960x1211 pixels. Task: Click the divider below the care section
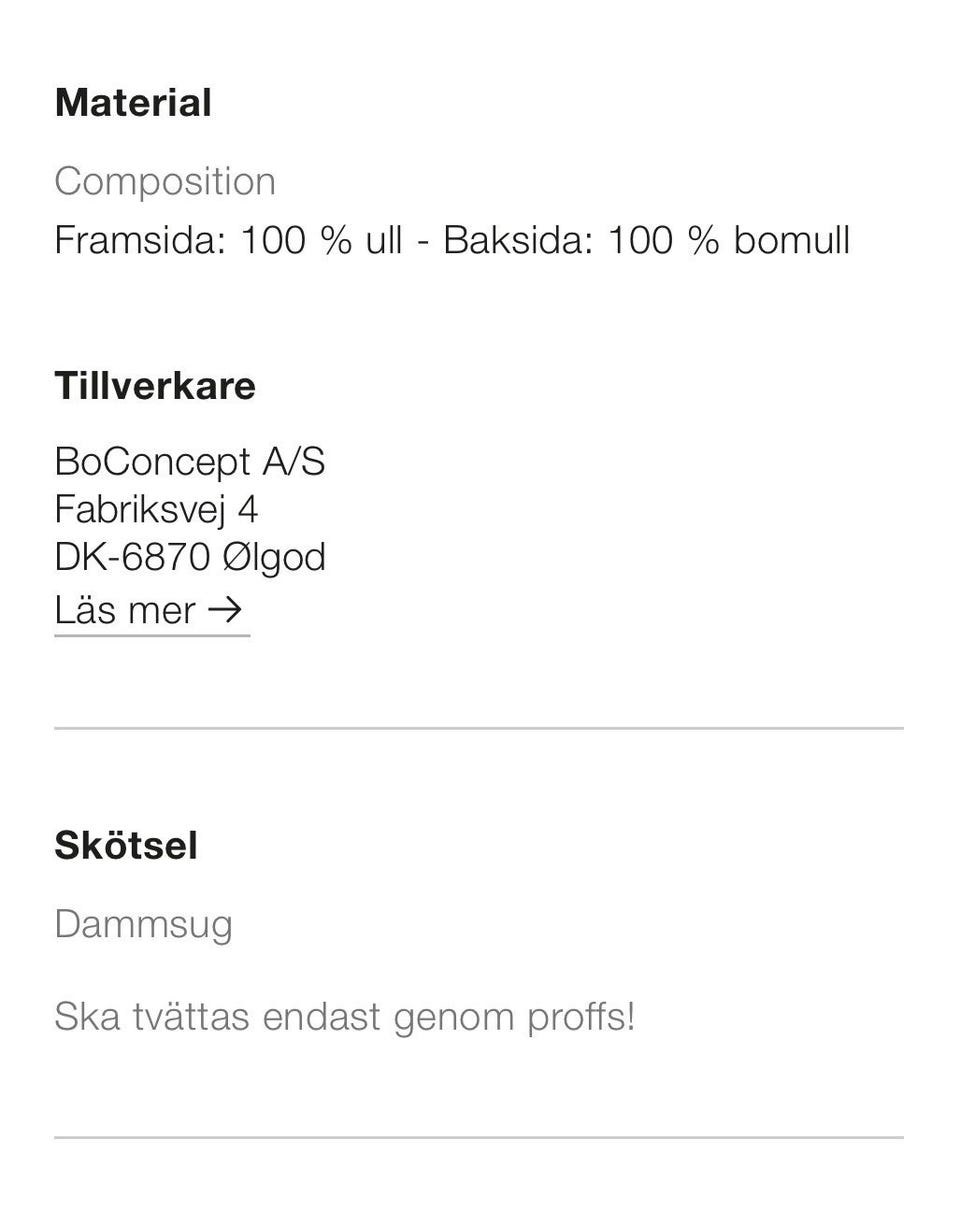click(478, 1139)
